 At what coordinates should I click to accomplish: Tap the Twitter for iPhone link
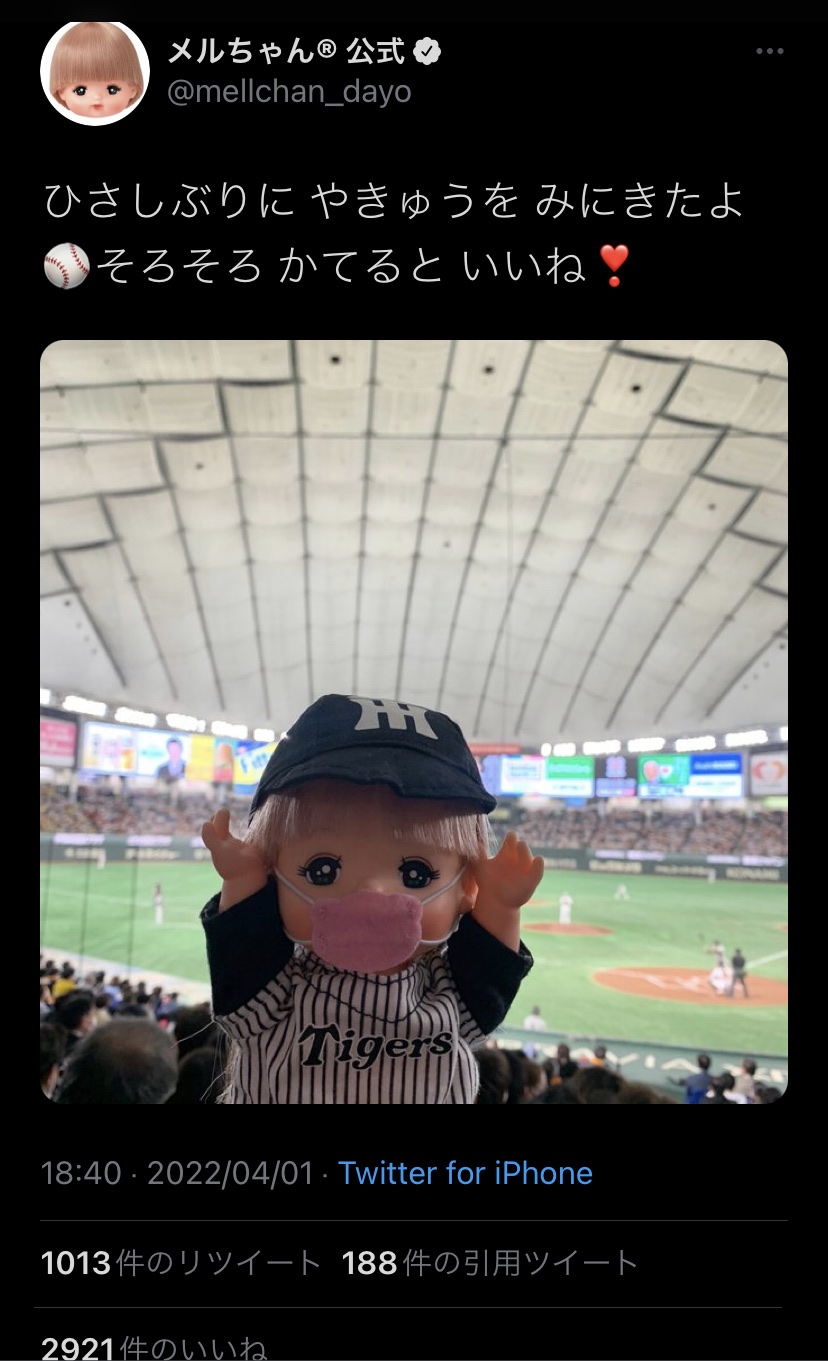click(465, 1173)
